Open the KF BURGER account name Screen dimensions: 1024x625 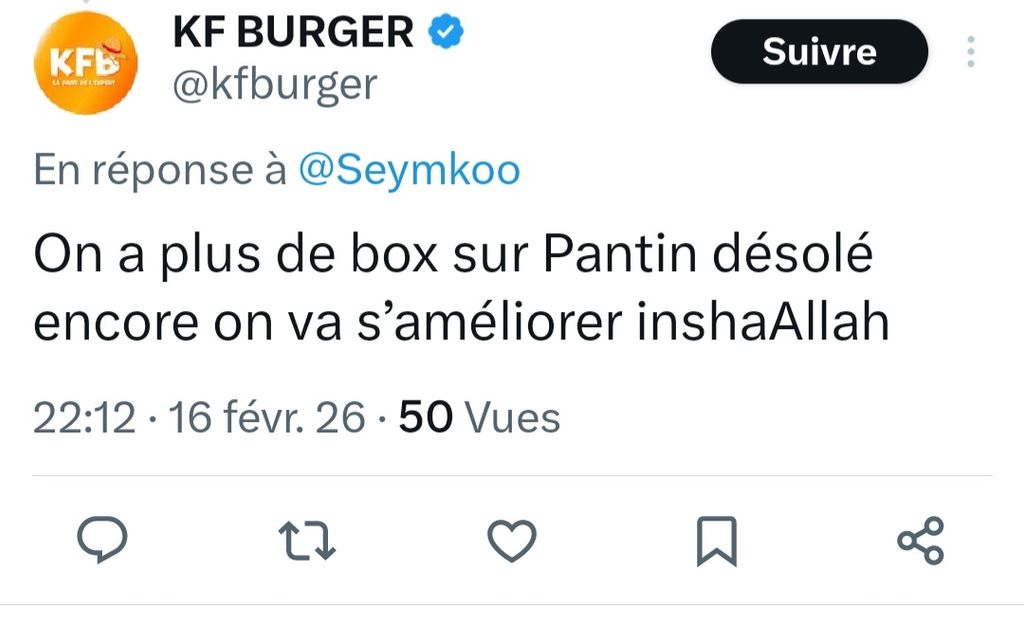[x=293, y=34]
